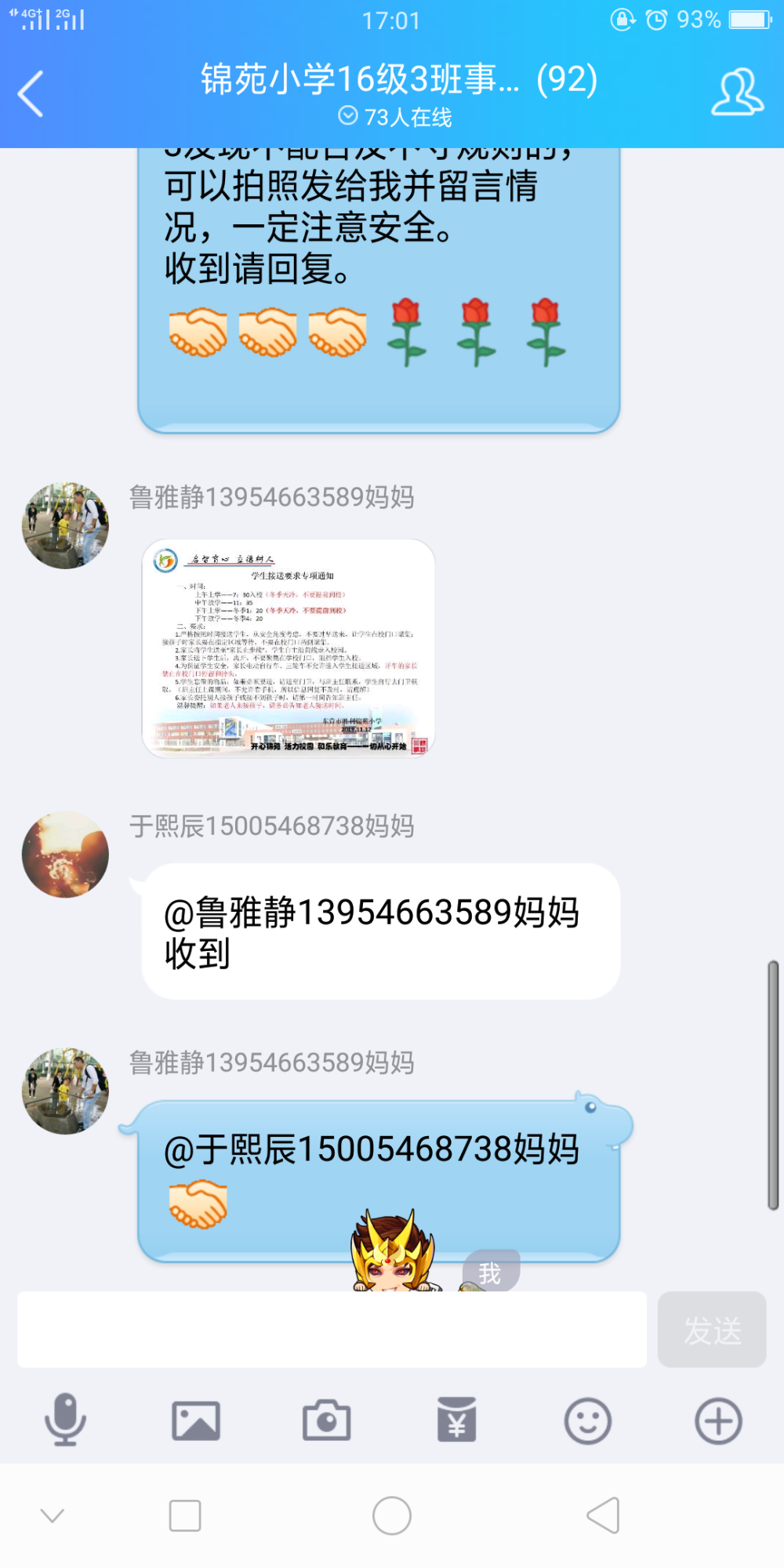Tap the 发送 send button
The width and height of the screenshot is (784, 1568).
click(x=712, y=1330)
